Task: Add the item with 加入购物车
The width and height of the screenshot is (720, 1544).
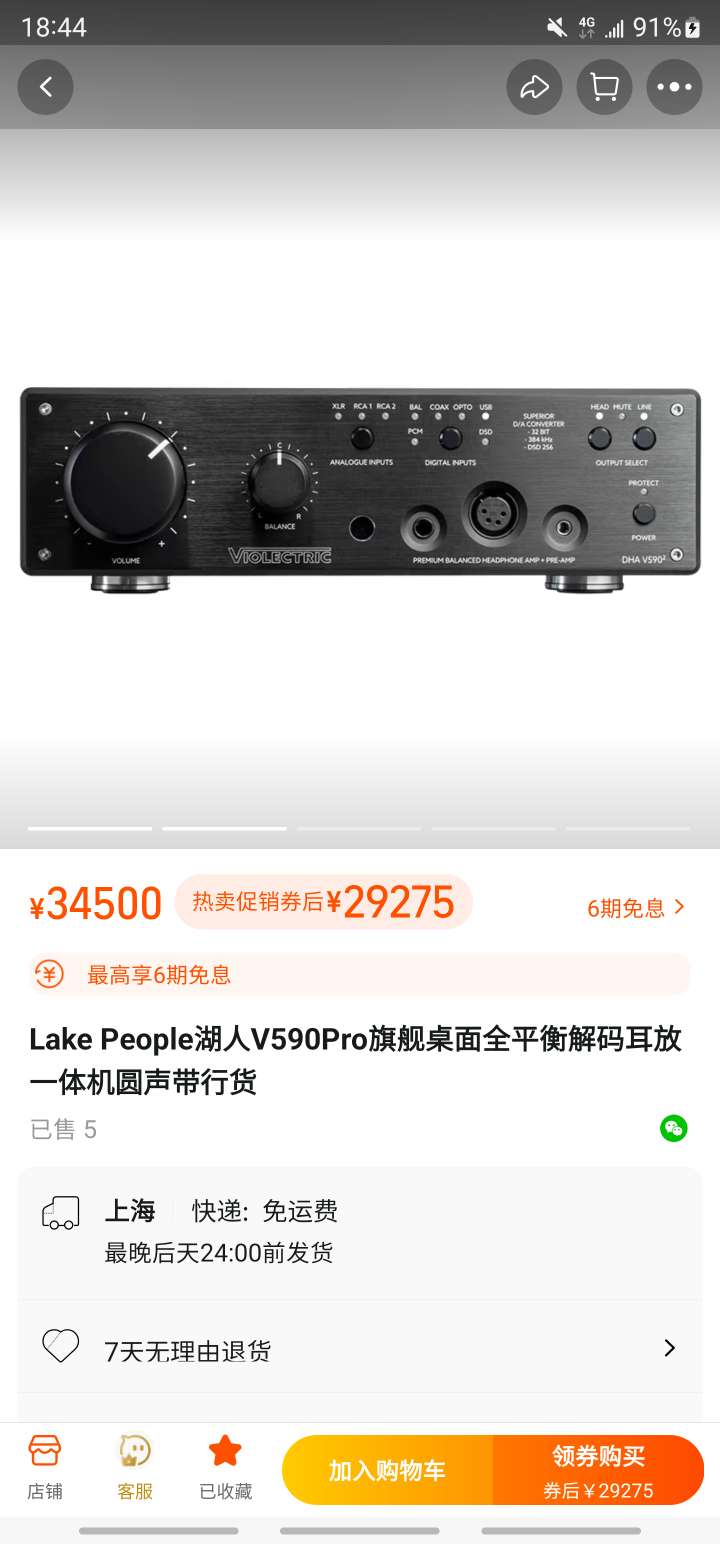Action: coord(387,1470)
